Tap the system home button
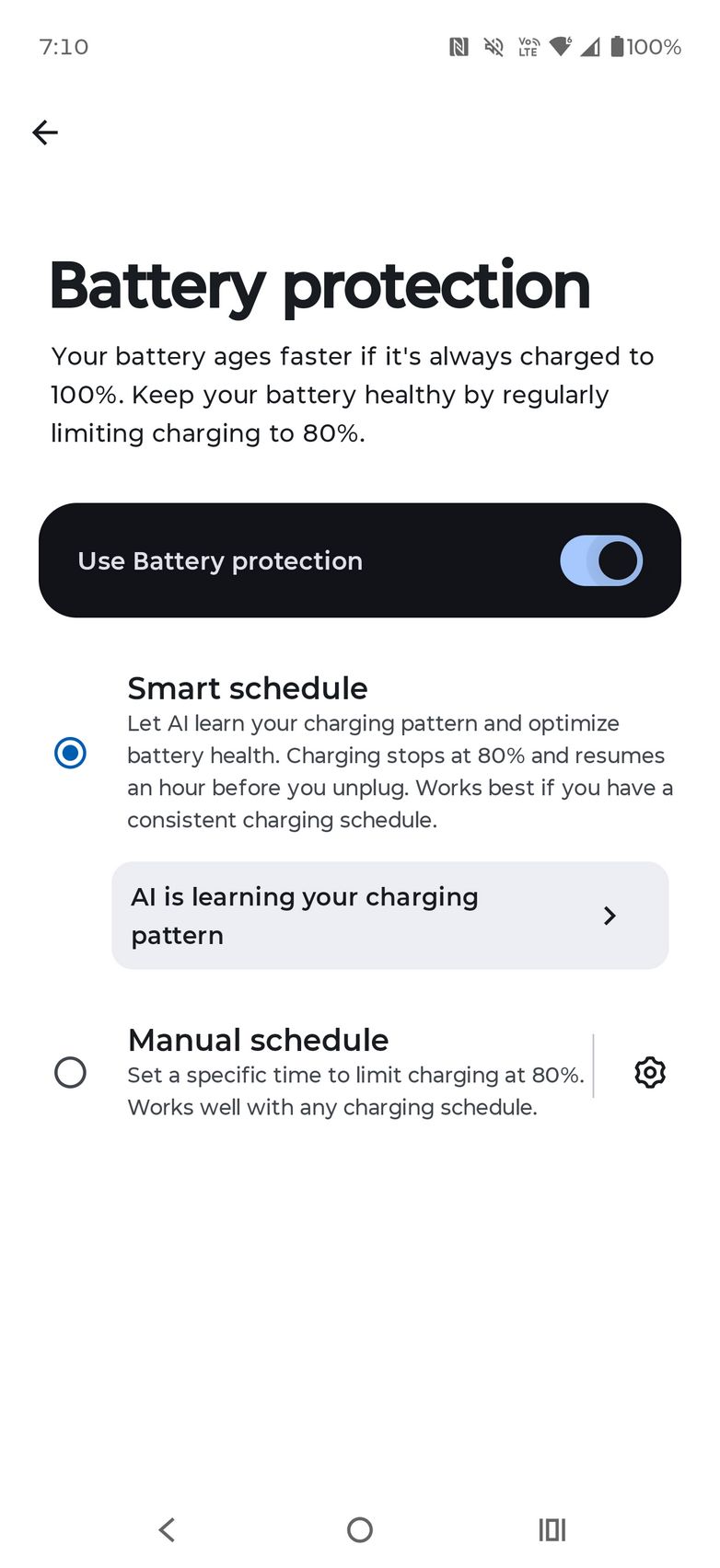Viewport: 720px width, 1568px height. pyautogui.click(x=359, y=1529)
